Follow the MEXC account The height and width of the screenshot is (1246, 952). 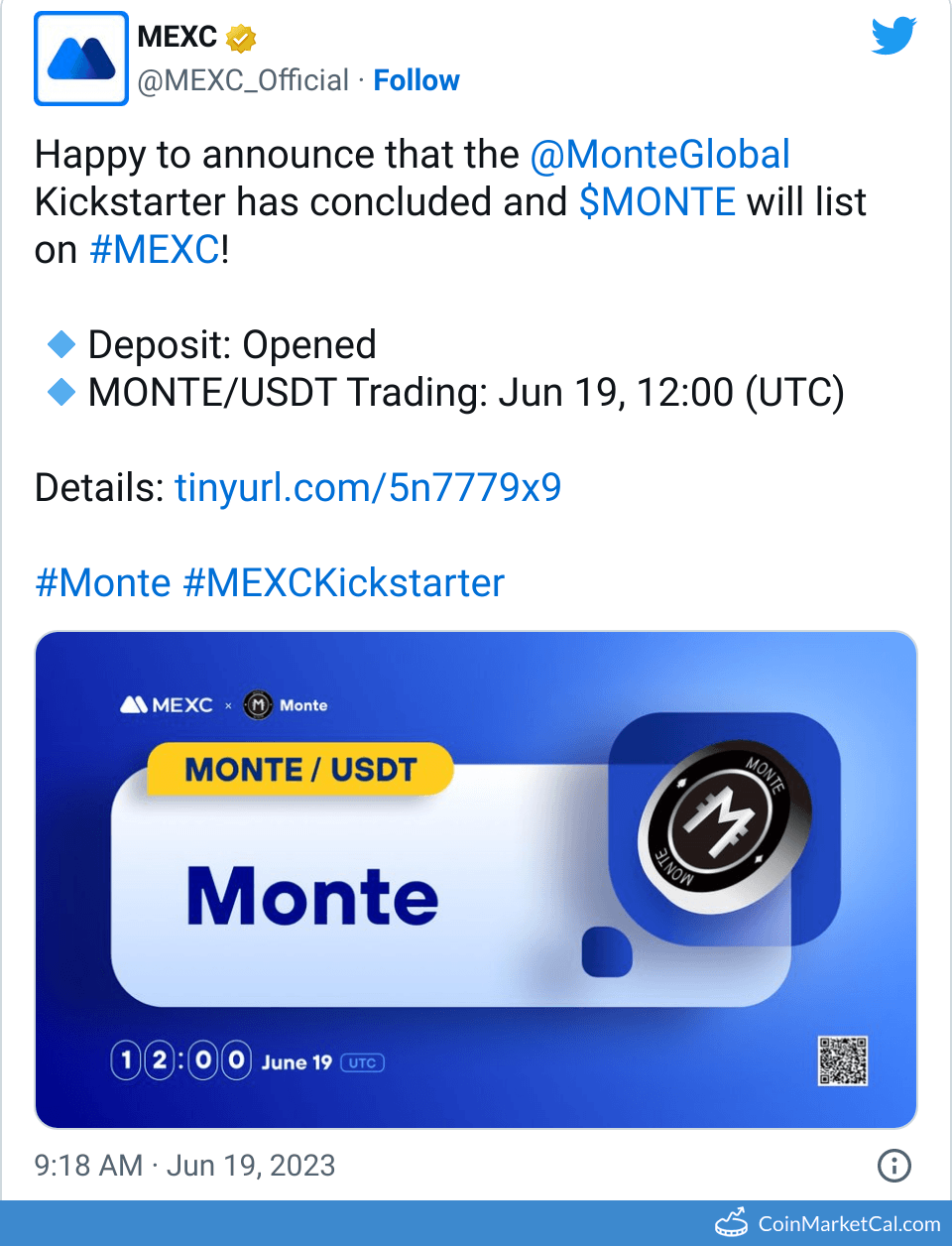[x=416, y=80]
